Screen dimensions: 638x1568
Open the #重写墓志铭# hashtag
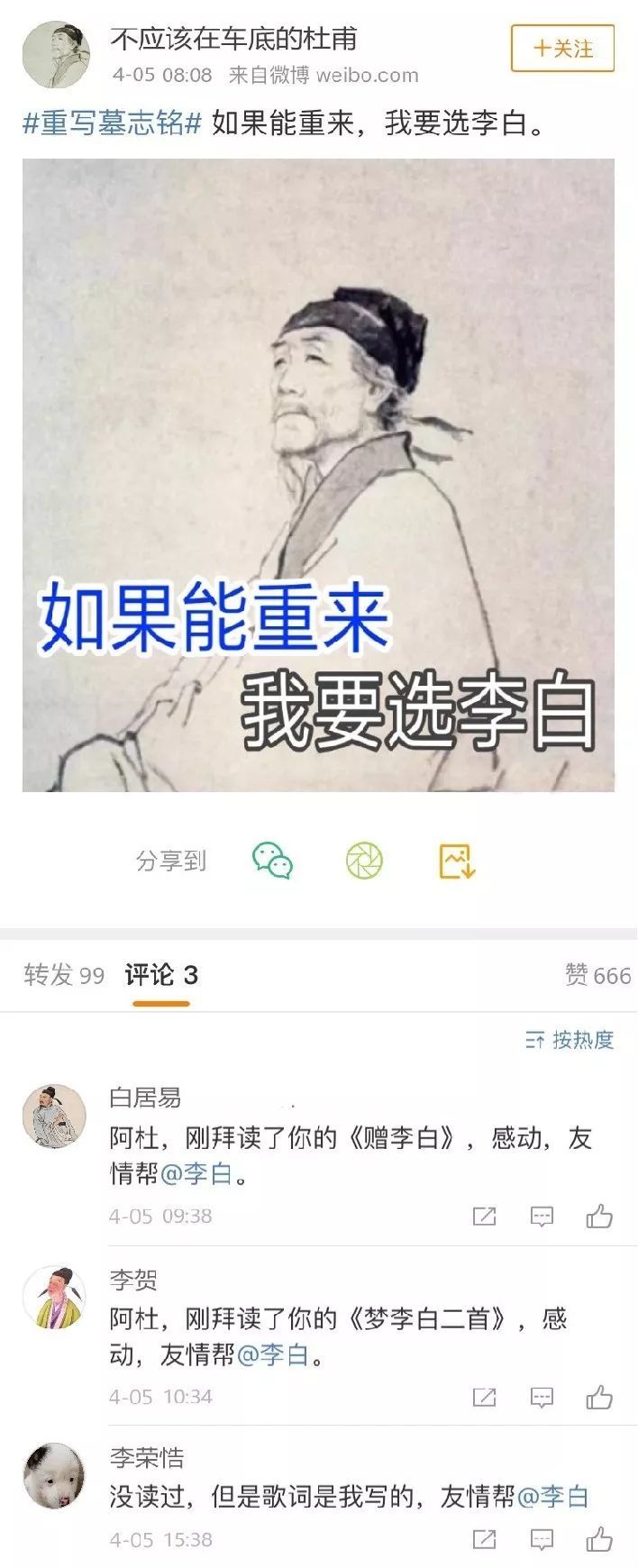(112, 123)
